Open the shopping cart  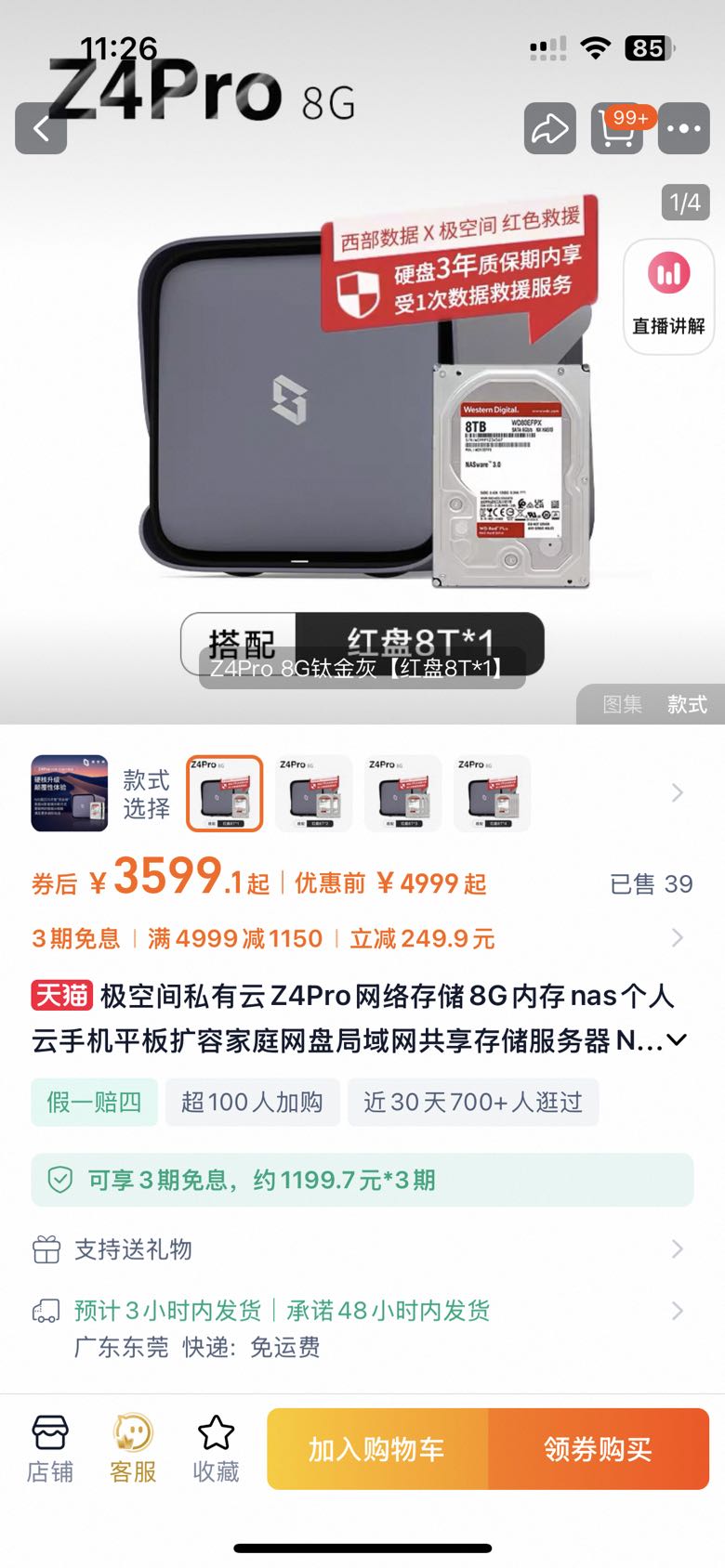pos(617,130)
